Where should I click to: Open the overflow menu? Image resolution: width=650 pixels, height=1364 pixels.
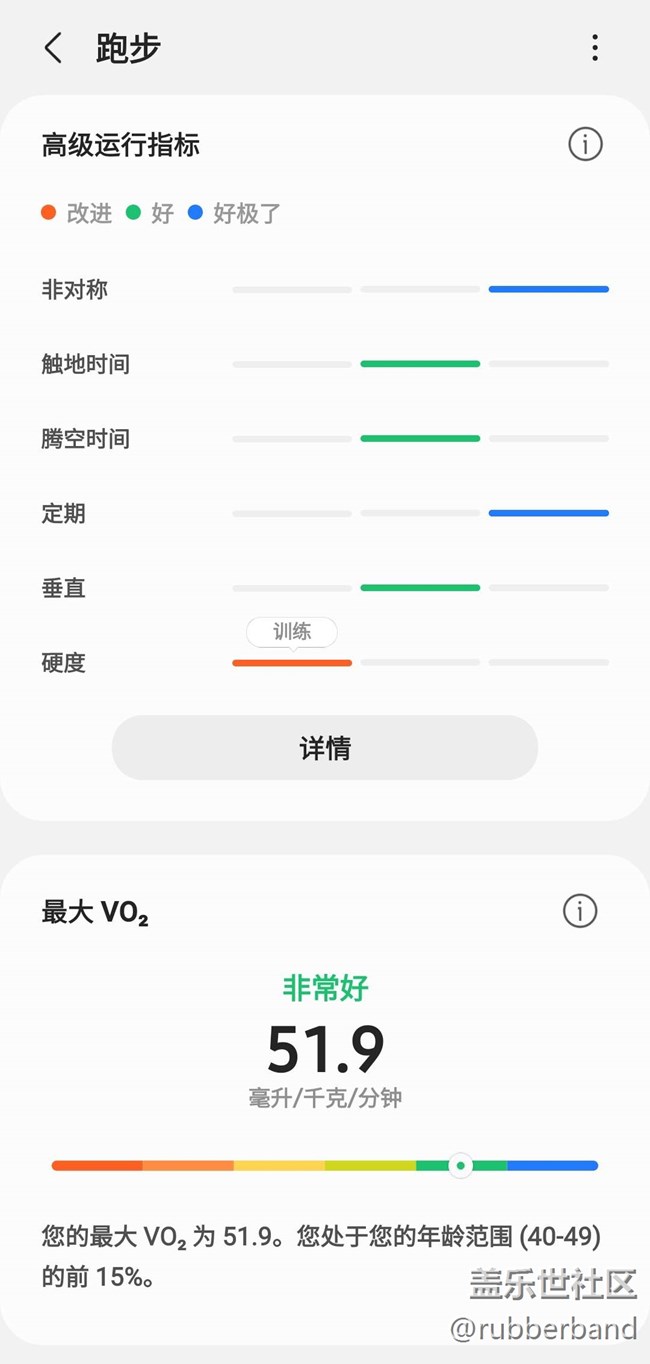click(595, 48)
